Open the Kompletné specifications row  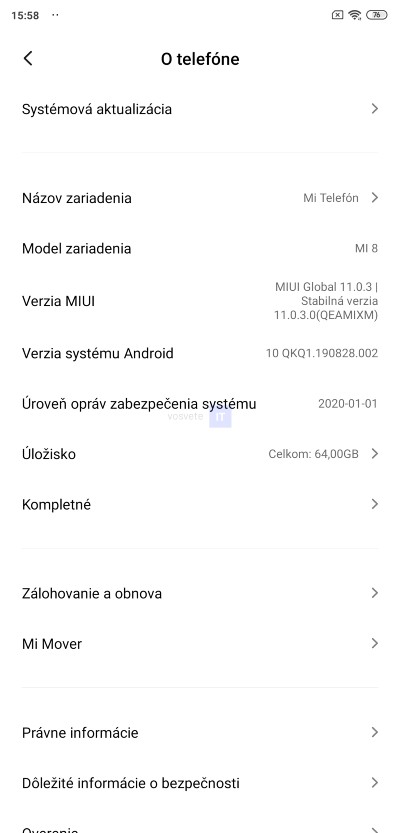point(200,504)
